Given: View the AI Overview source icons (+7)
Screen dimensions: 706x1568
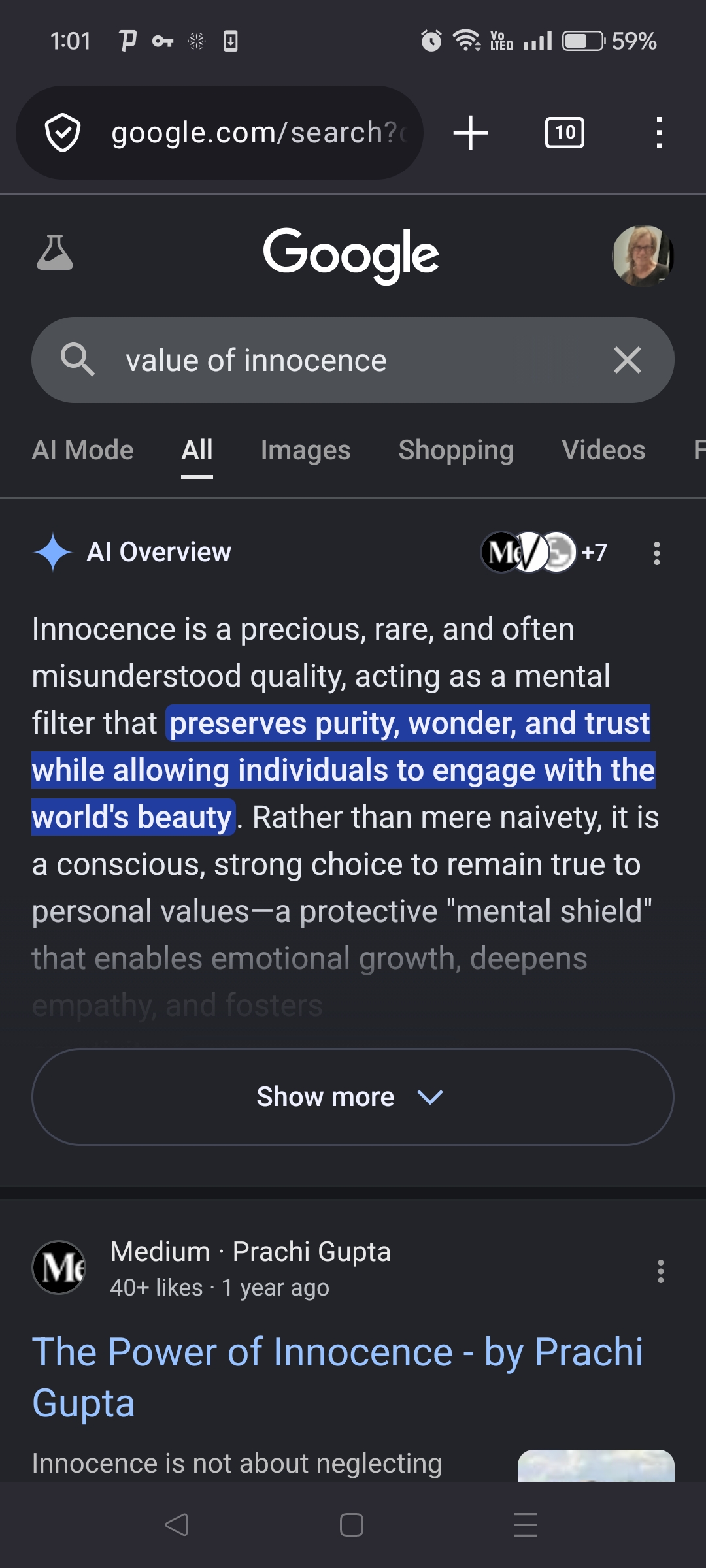Looking at the screenshot, I should pos(545,552).
